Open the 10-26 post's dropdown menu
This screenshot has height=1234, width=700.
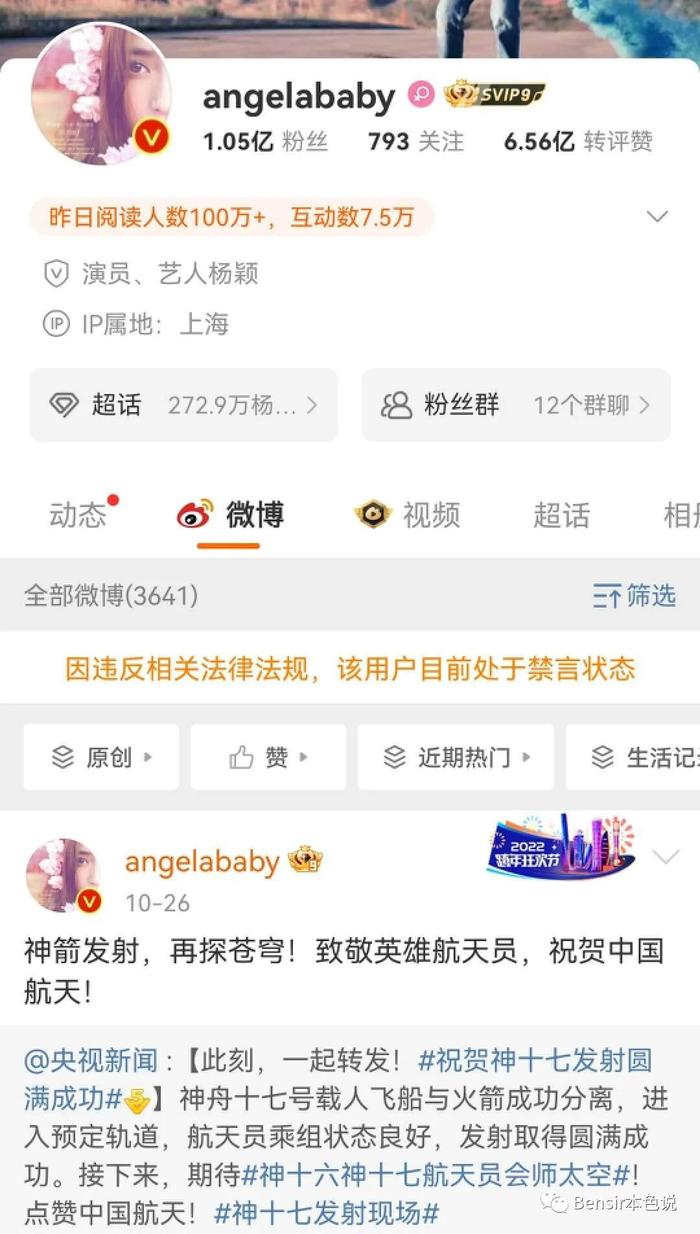(665, 857)
